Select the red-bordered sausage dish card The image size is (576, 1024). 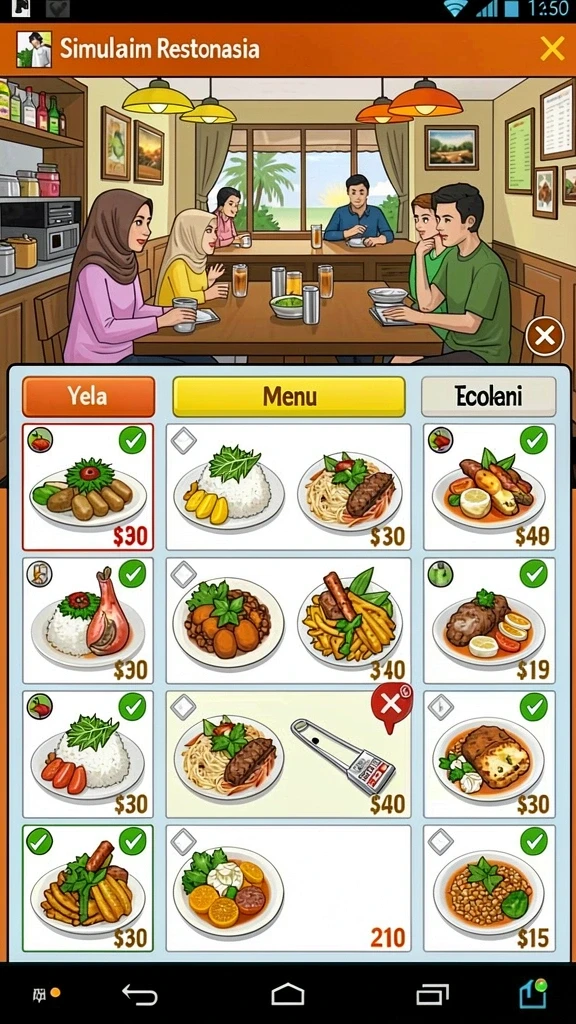[x=88, y=487]
